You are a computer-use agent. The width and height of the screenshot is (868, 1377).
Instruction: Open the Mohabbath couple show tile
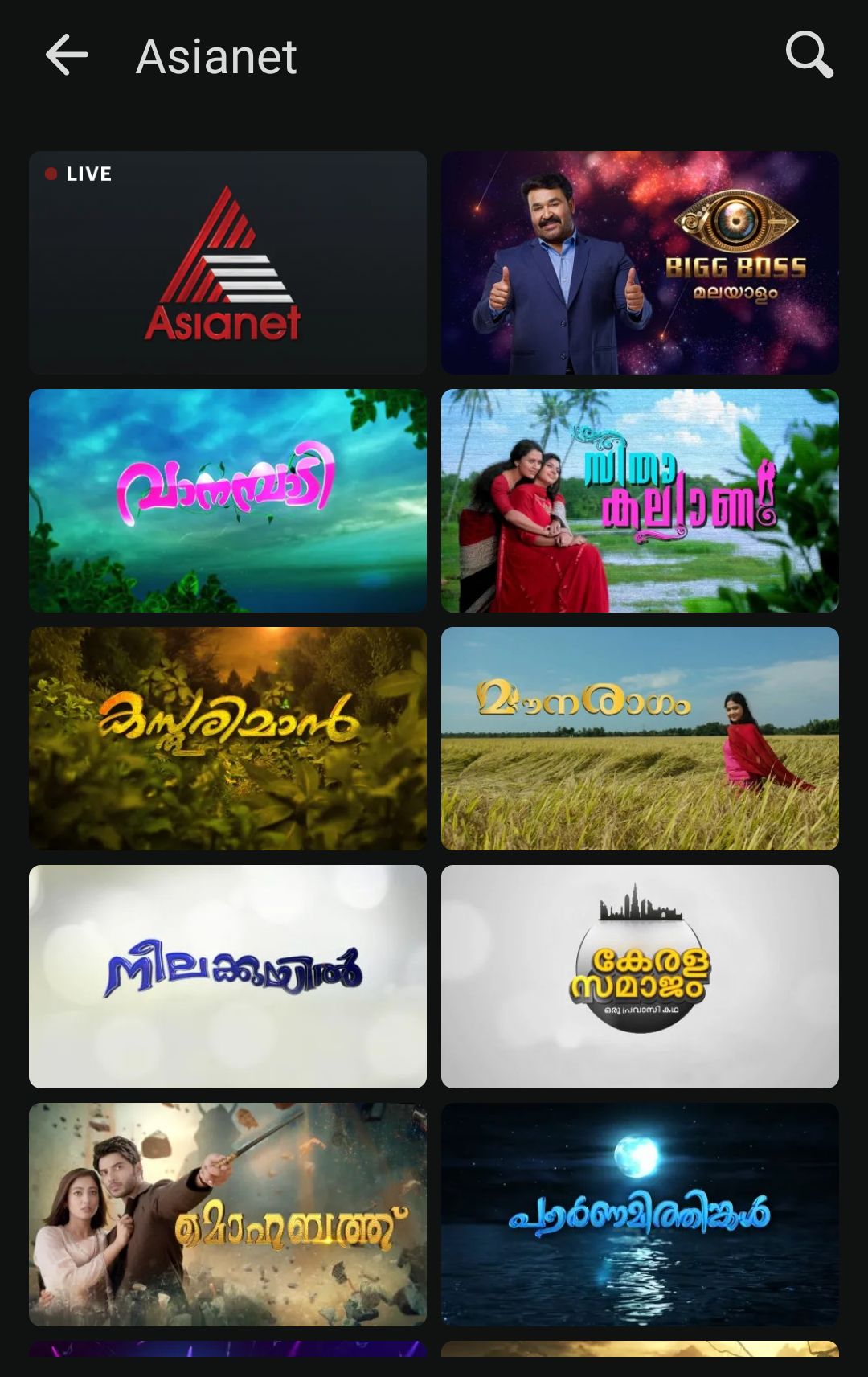point(227,1214)
